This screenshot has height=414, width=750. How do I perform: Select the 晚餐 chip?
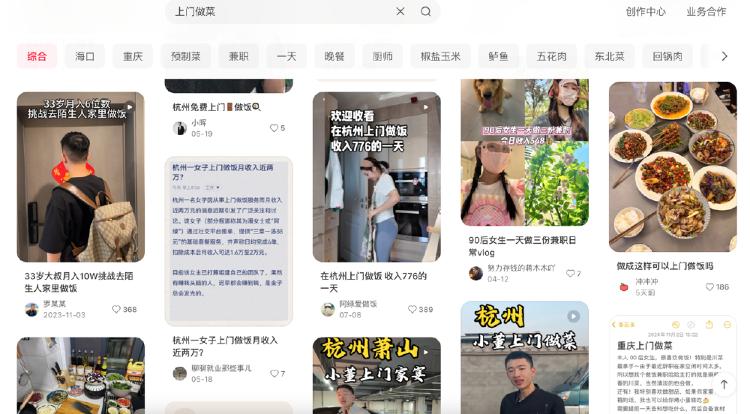[x=334, y=56]
